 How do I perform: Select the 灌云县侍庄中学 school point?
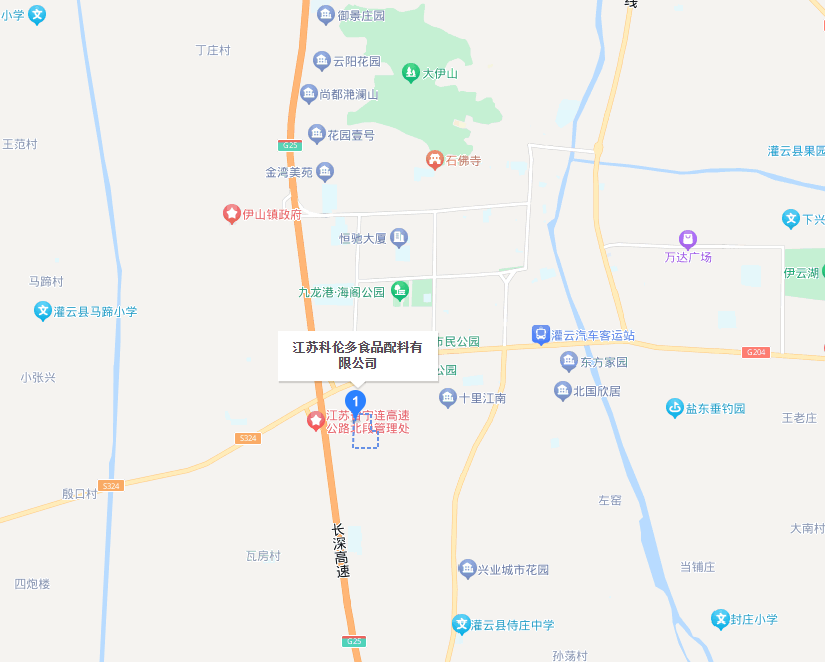coord(461,624)
